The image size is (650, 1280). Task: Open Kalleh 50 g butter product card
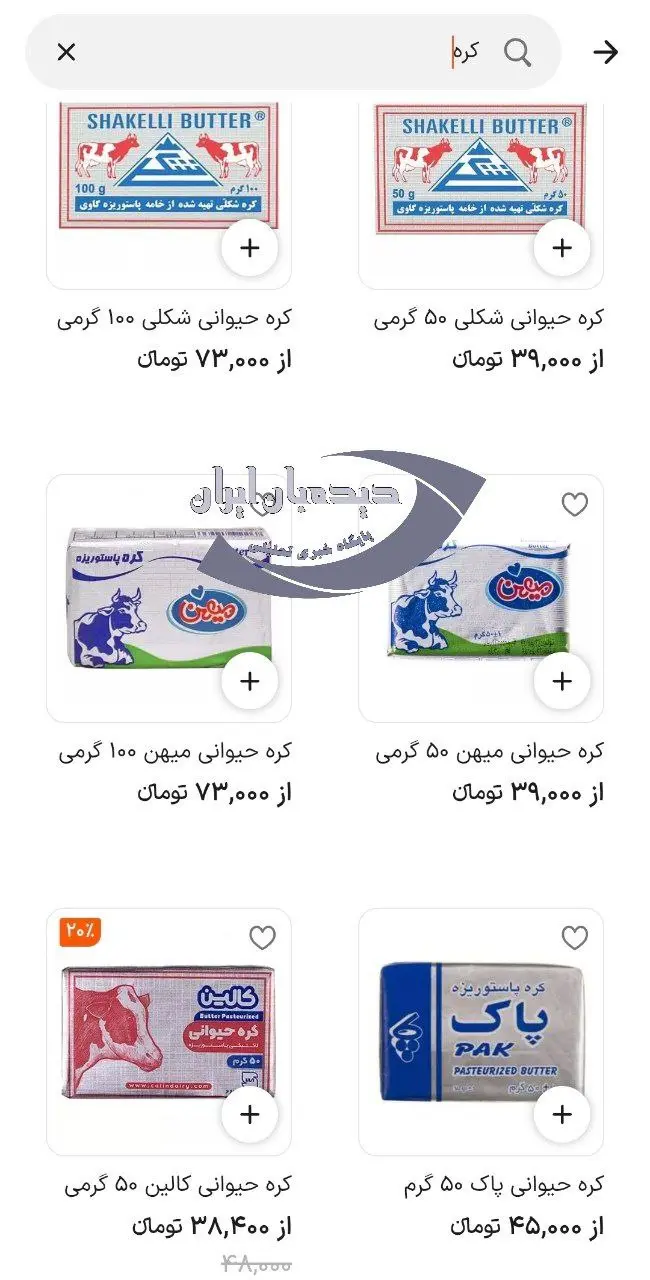coord(150,1030)
